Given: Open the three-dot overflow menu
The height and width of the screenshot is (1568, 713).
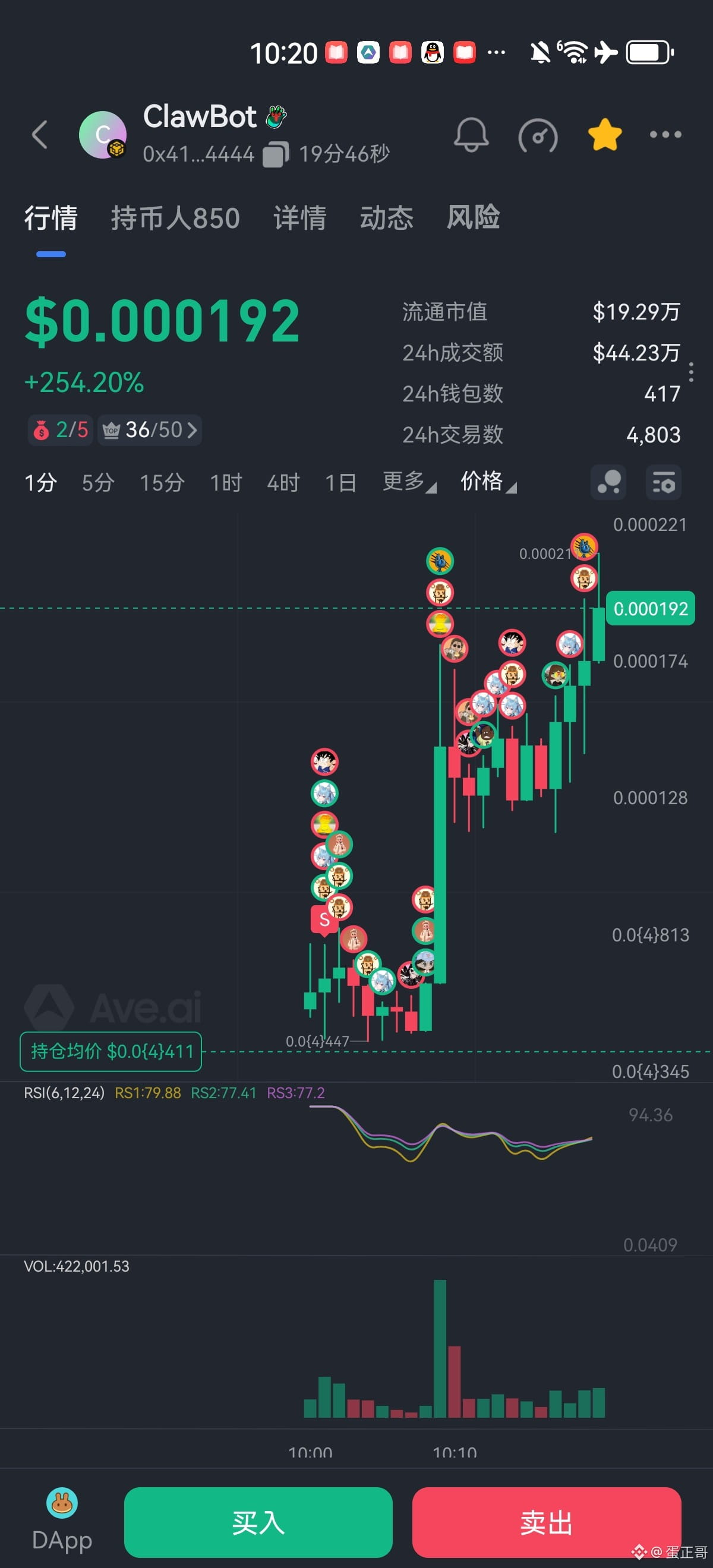Looking at the screenshot, I should click(665, 134).
